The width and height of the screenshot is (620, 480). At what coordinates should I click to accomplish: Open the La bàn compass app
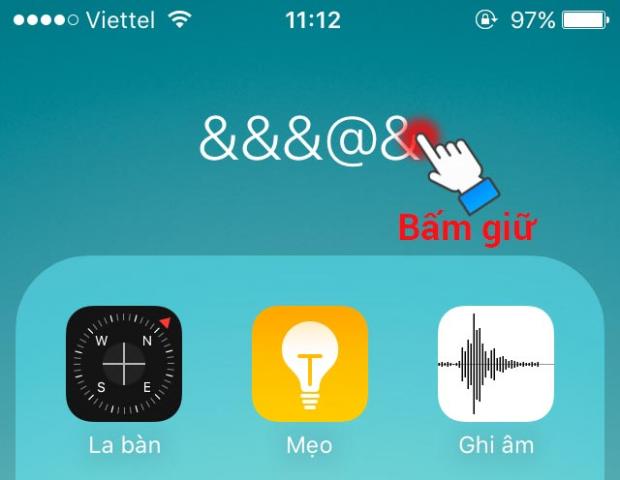click(124, 364)
